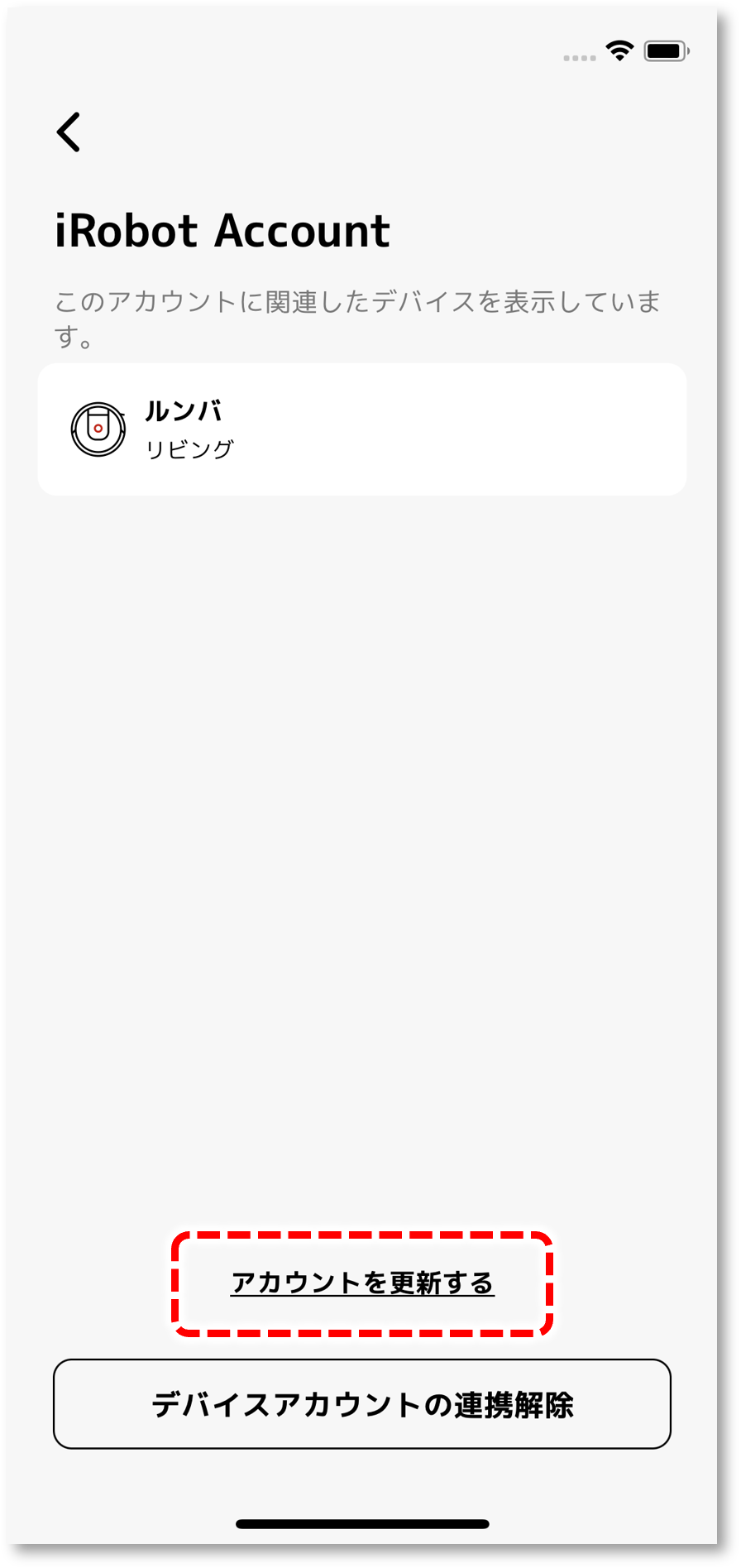Go back using the arrow icon
Viewport: 741px width, 1568px height.
coord(69,132)
